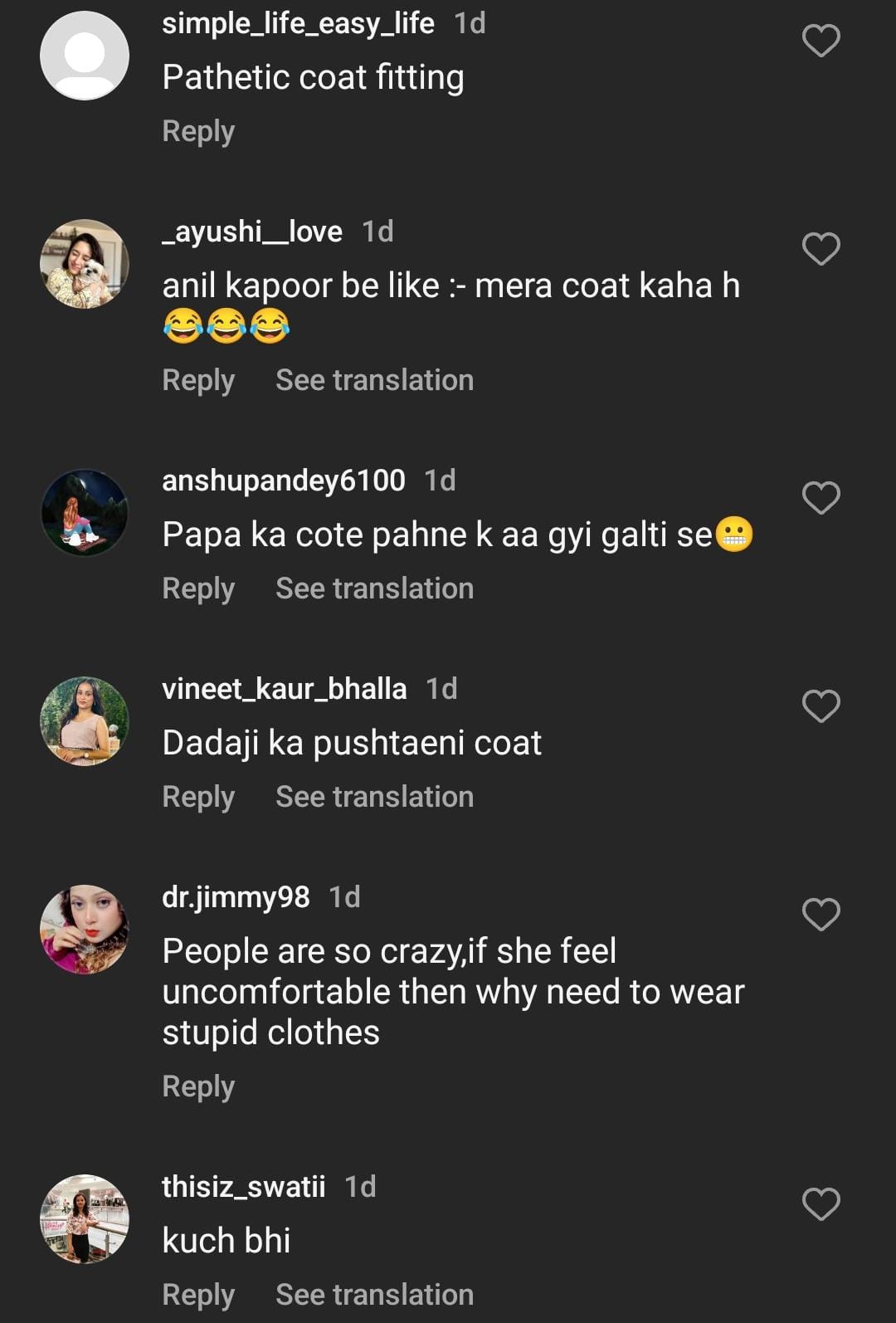Like _ayushi__love's comment

pyautogui.click(x=821, y=249)
